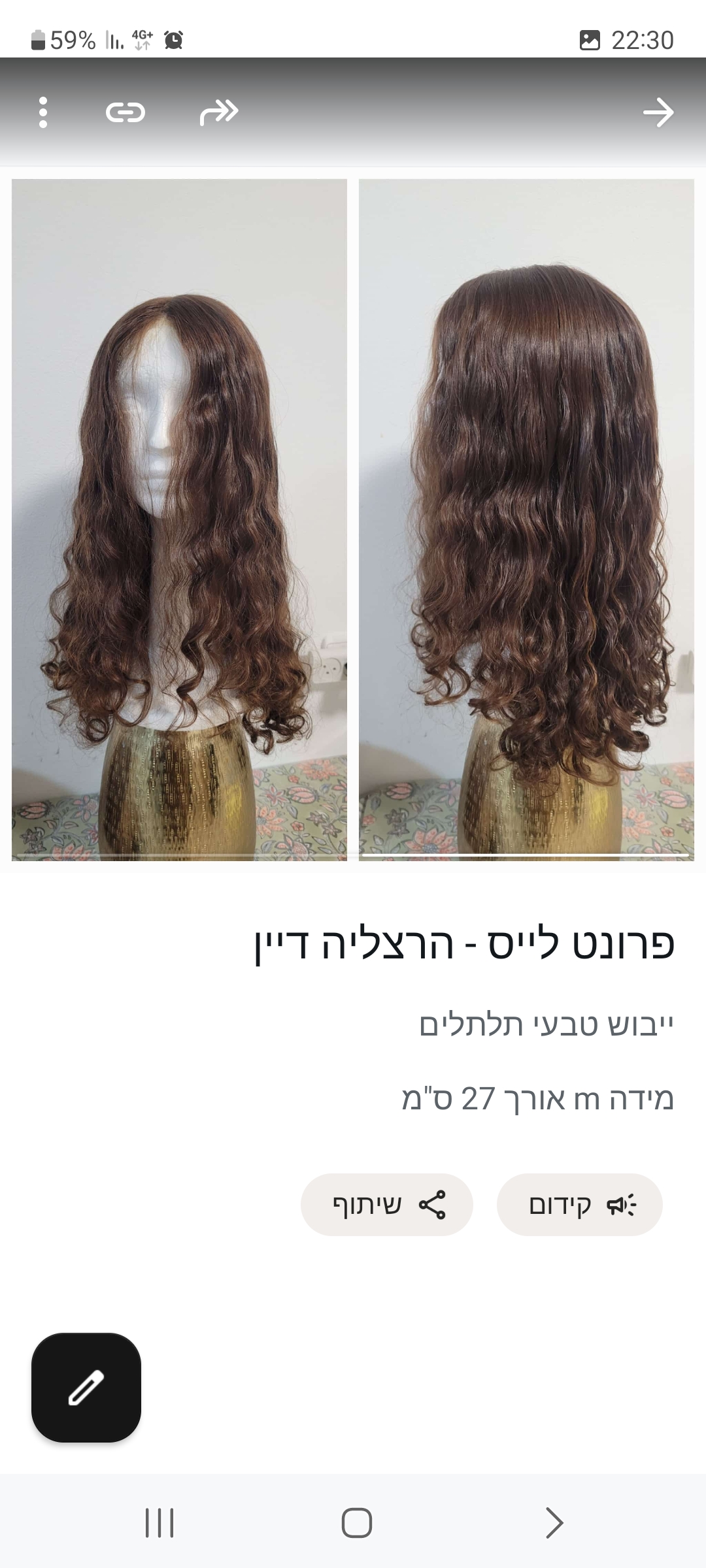
Task: Open the three-dot overflow menu
Action: [x=43, y=112]
